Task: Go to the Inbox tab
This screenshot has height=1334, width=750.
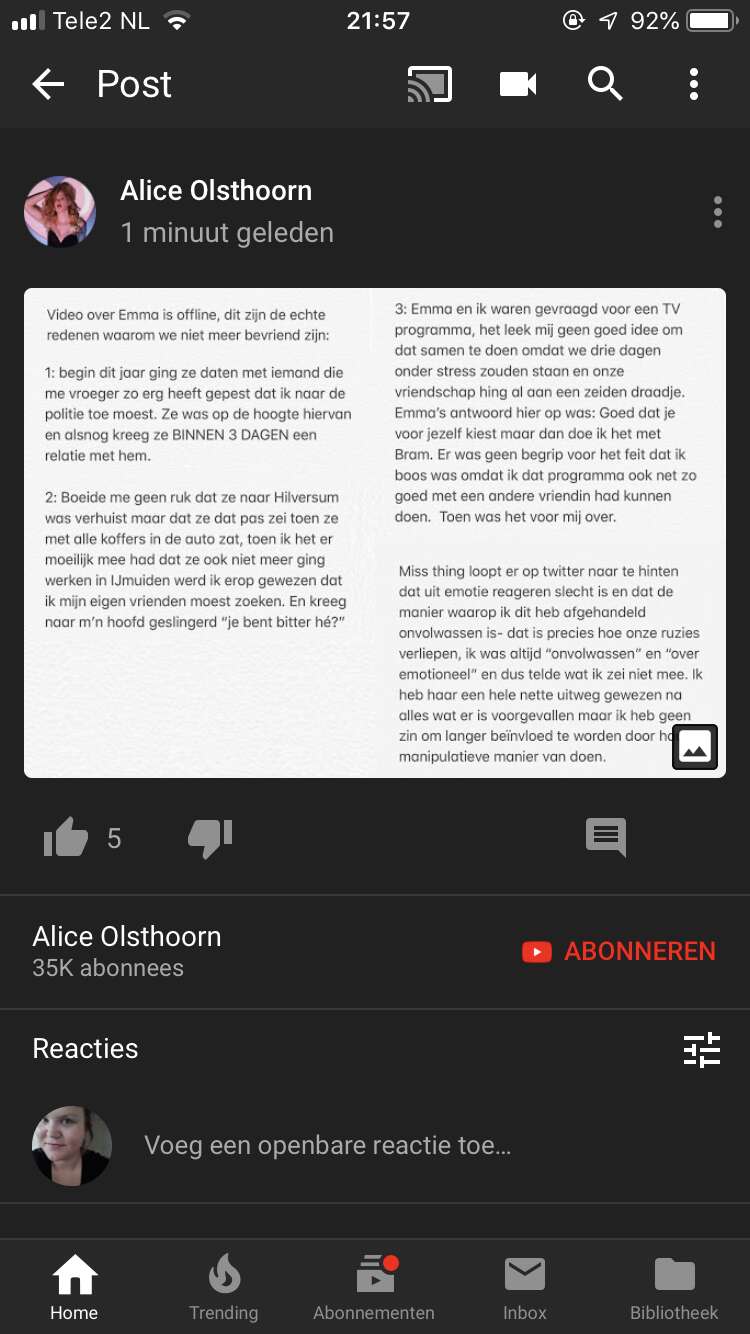Action: point(525,1288)
